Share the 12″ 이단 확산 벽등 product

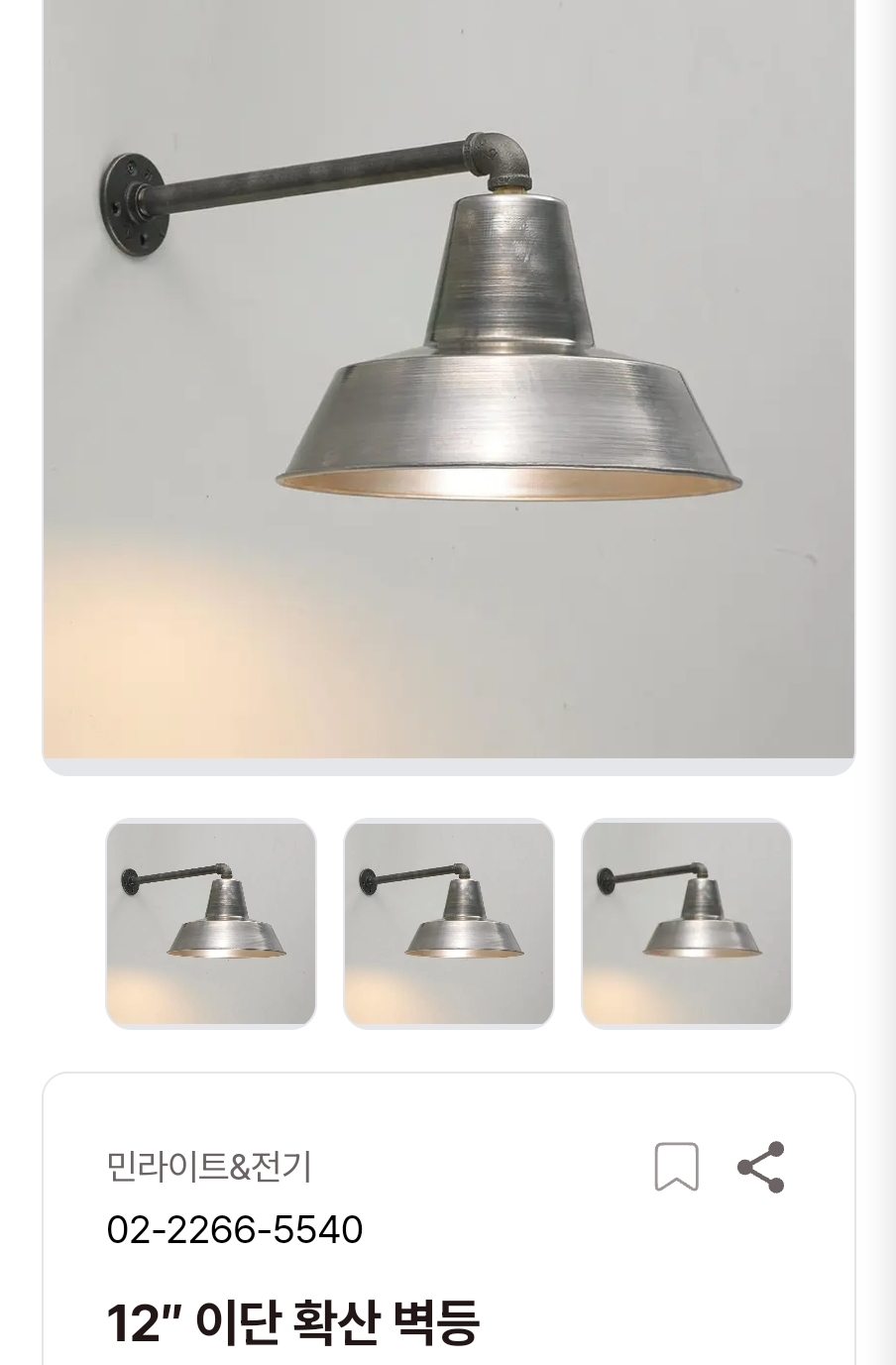pos(761,1167)
